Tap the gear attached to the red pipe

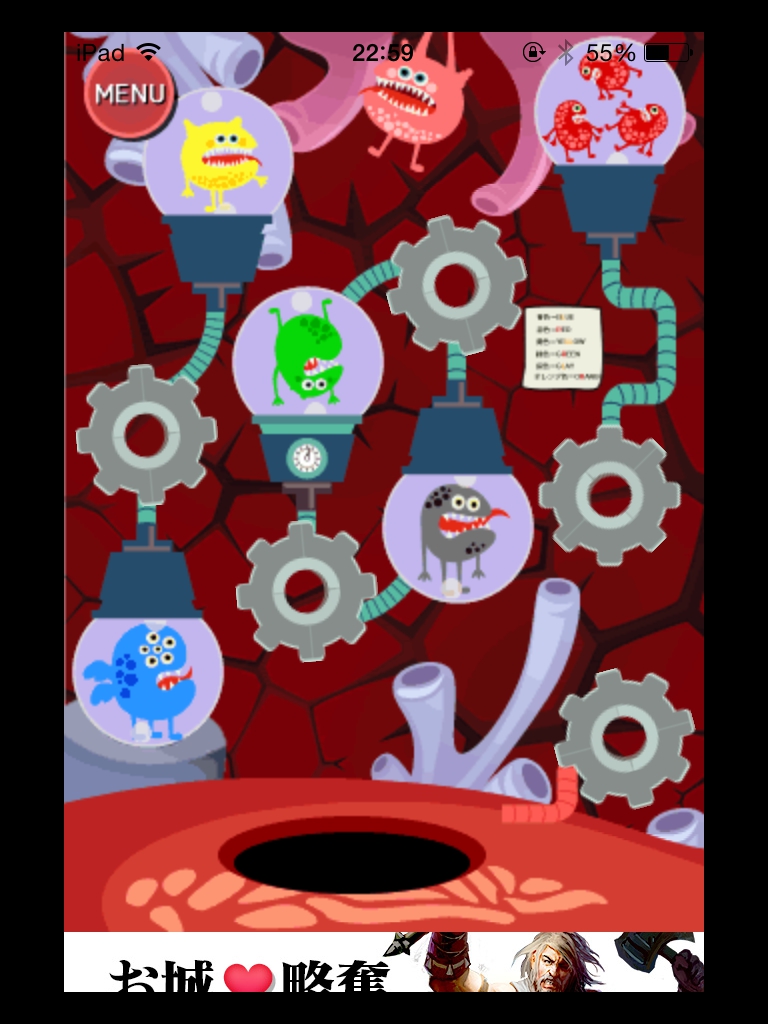coord(625,739)
